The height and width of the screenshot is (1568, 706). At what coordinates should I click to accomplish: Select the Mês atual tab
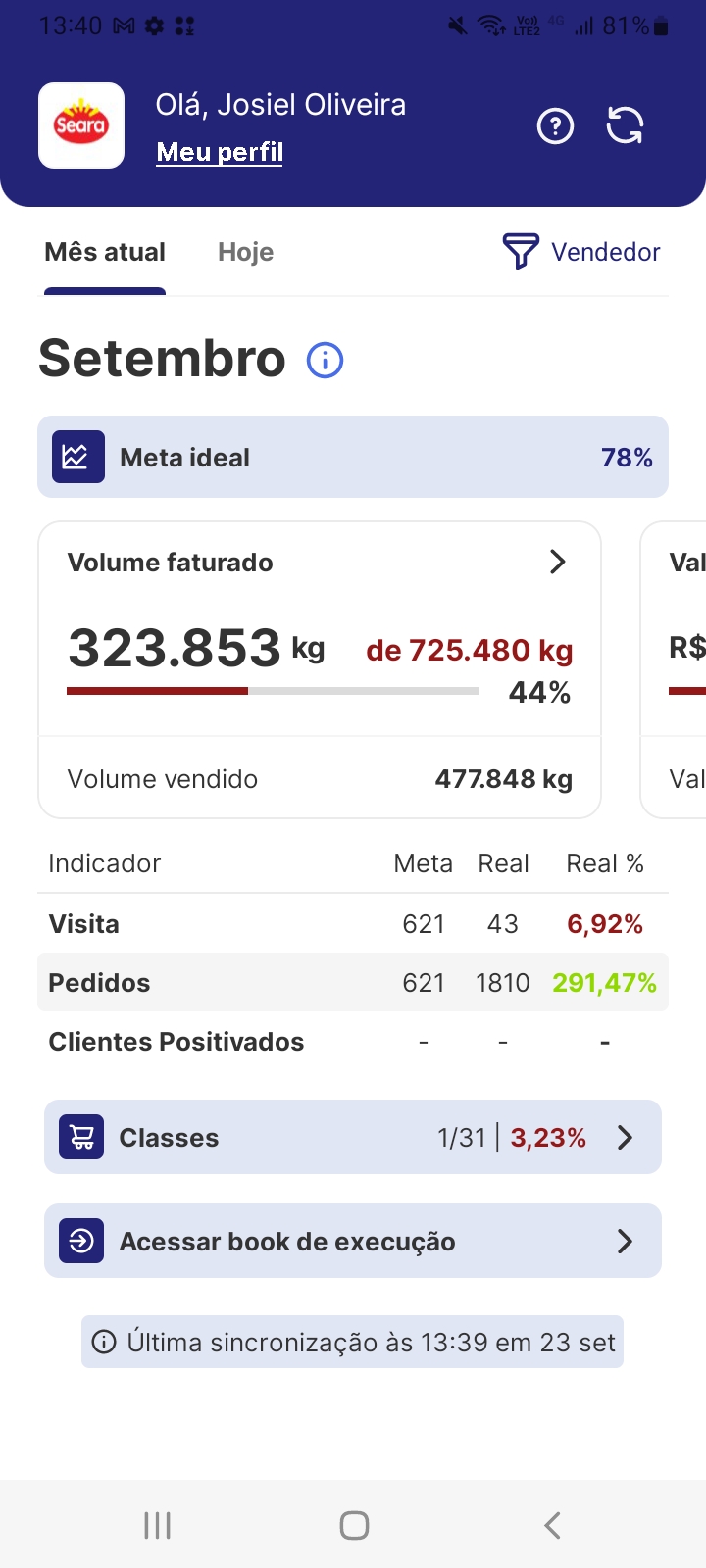point(105,253)
